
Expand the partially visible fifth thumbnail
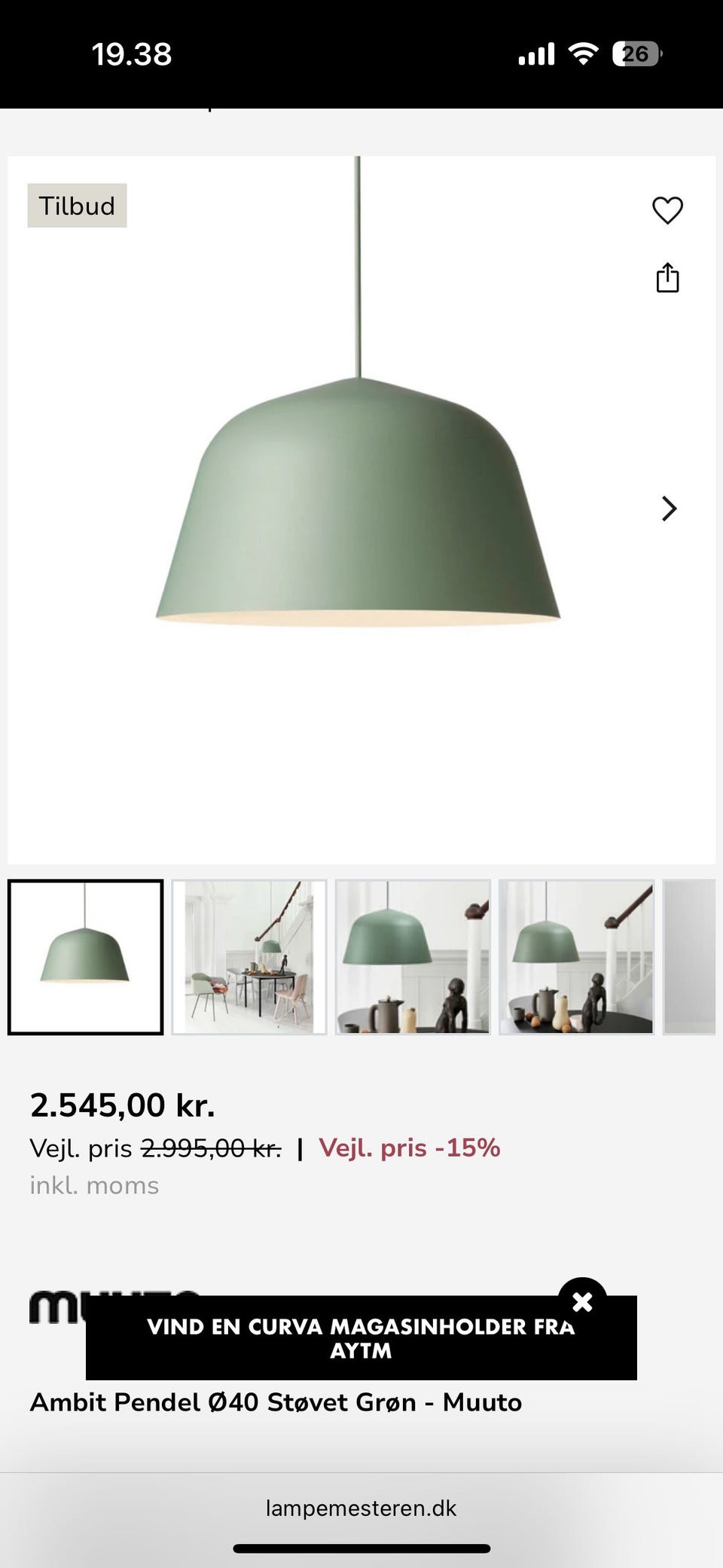692,957
